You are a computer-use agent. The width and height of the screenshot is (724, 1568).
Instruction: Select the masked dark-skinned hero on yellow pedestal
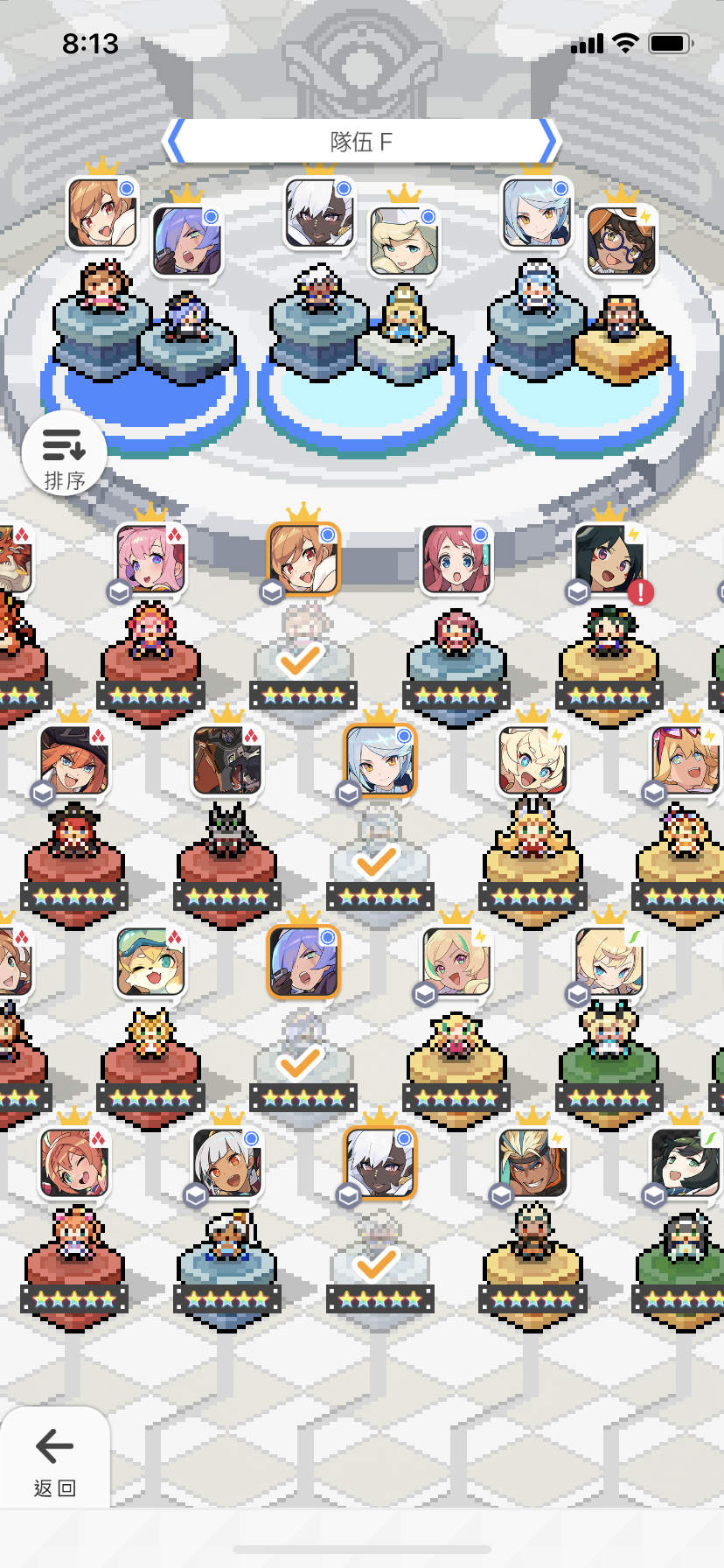point(533,1164)
